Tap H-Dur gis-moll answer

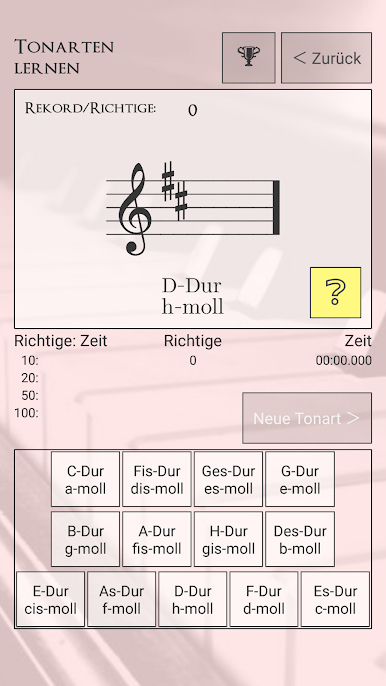[228, 539]
